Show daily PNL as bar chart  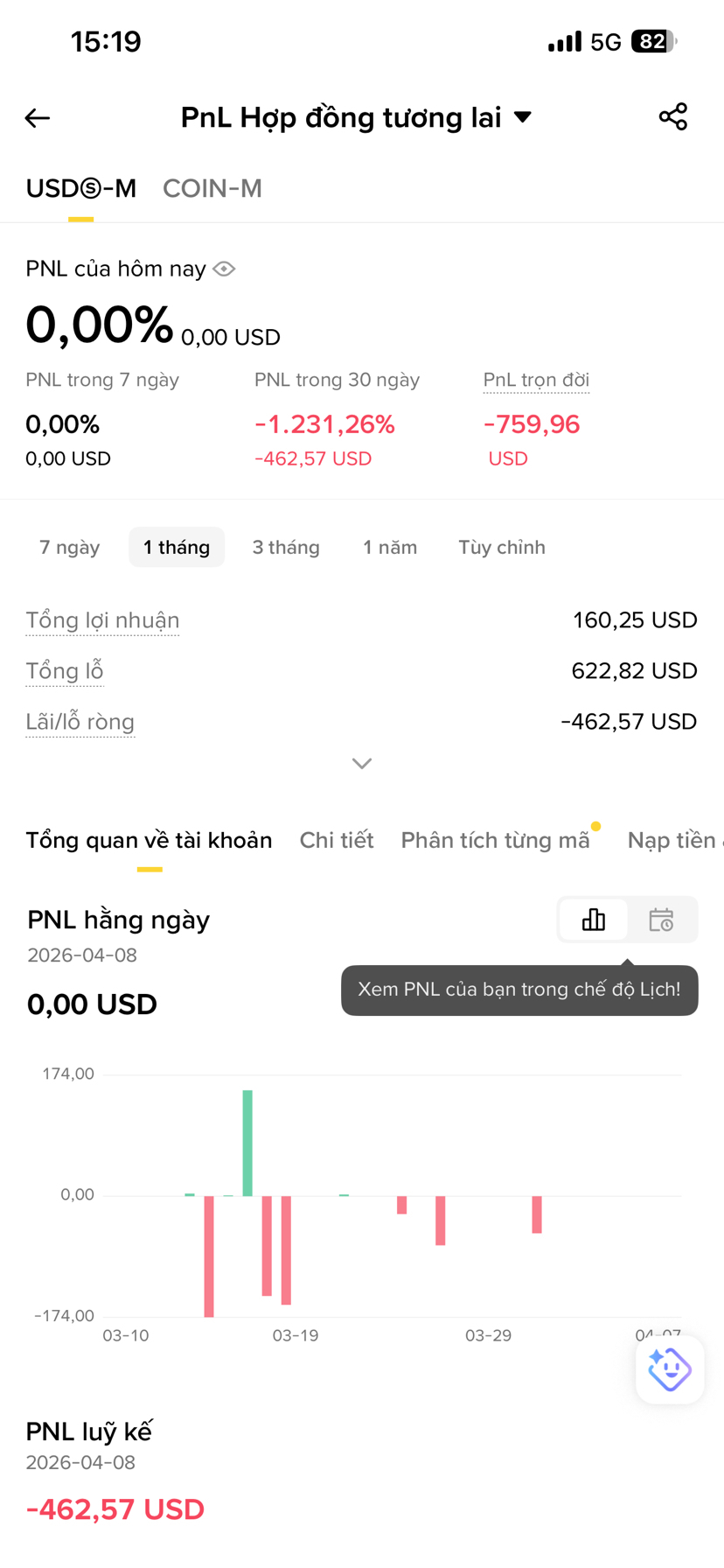pos(594,920)
